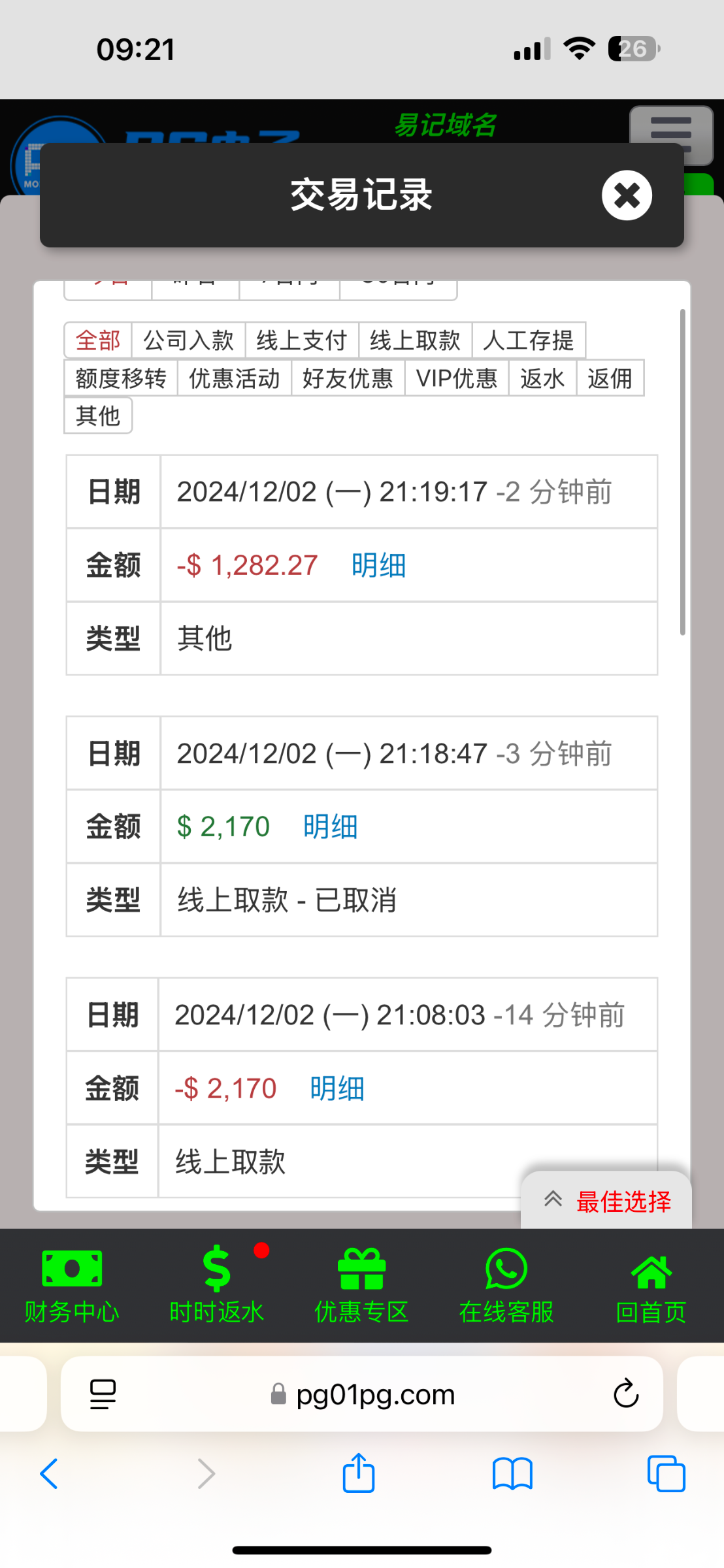View 明细 for the cancelled $2,170 withdrawal
Viewport: 724px width, 1568px height.
(x=330, y=826)
